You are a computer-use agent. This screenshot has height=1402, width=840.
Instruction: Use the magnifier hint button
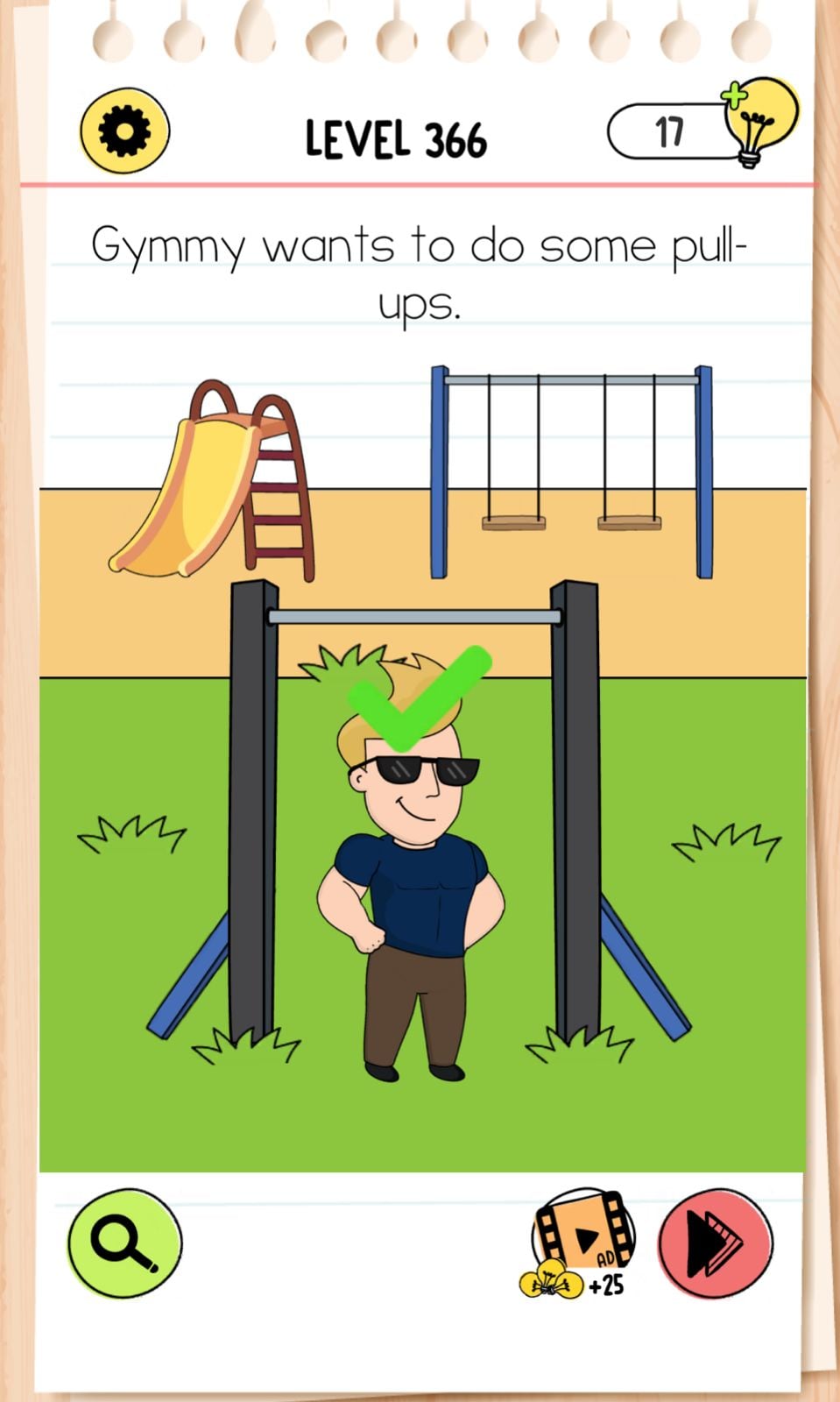[124, 1243]
